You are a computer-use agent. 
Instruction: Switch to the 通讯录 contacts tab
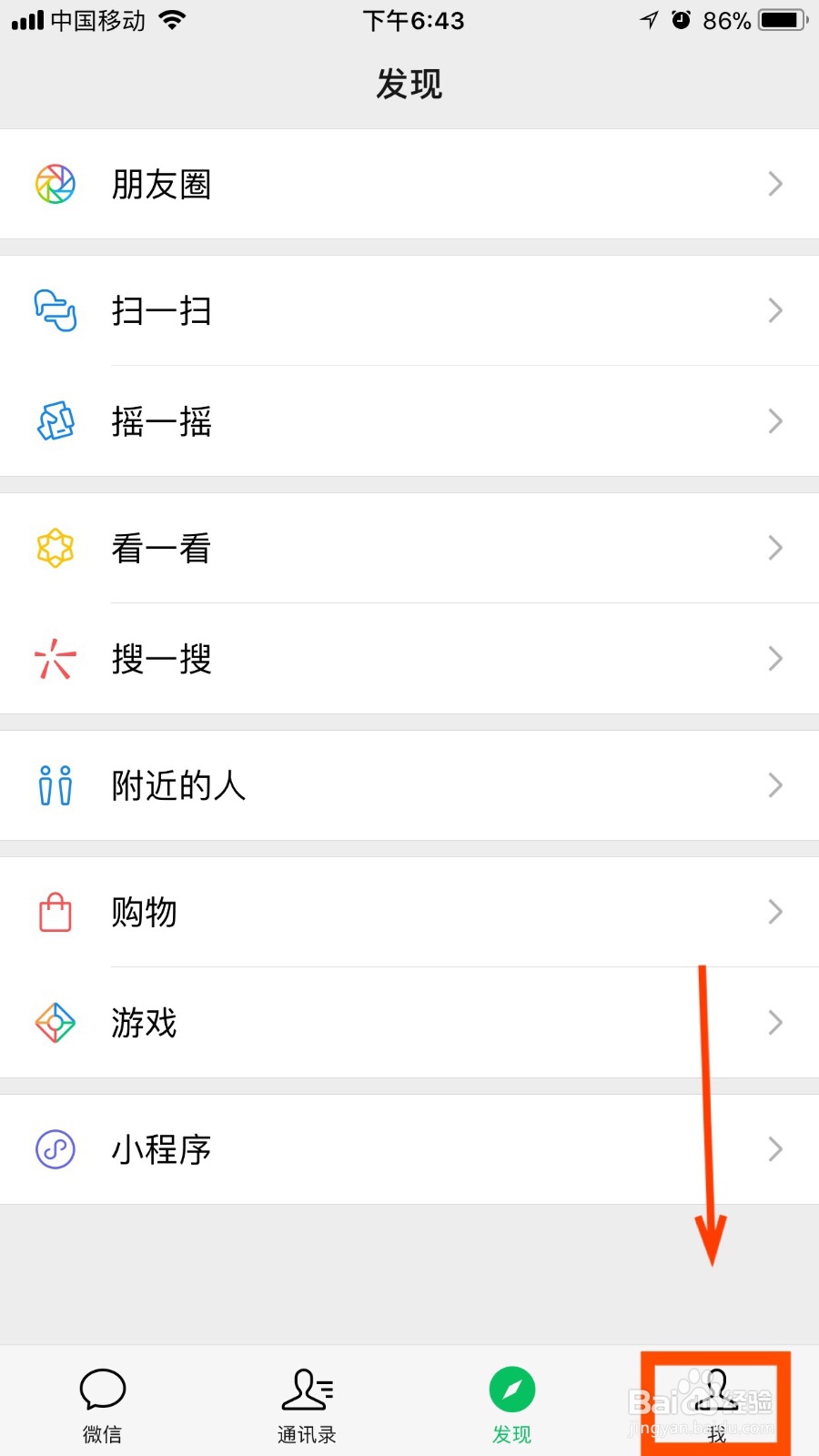[x=307, y=1401]
